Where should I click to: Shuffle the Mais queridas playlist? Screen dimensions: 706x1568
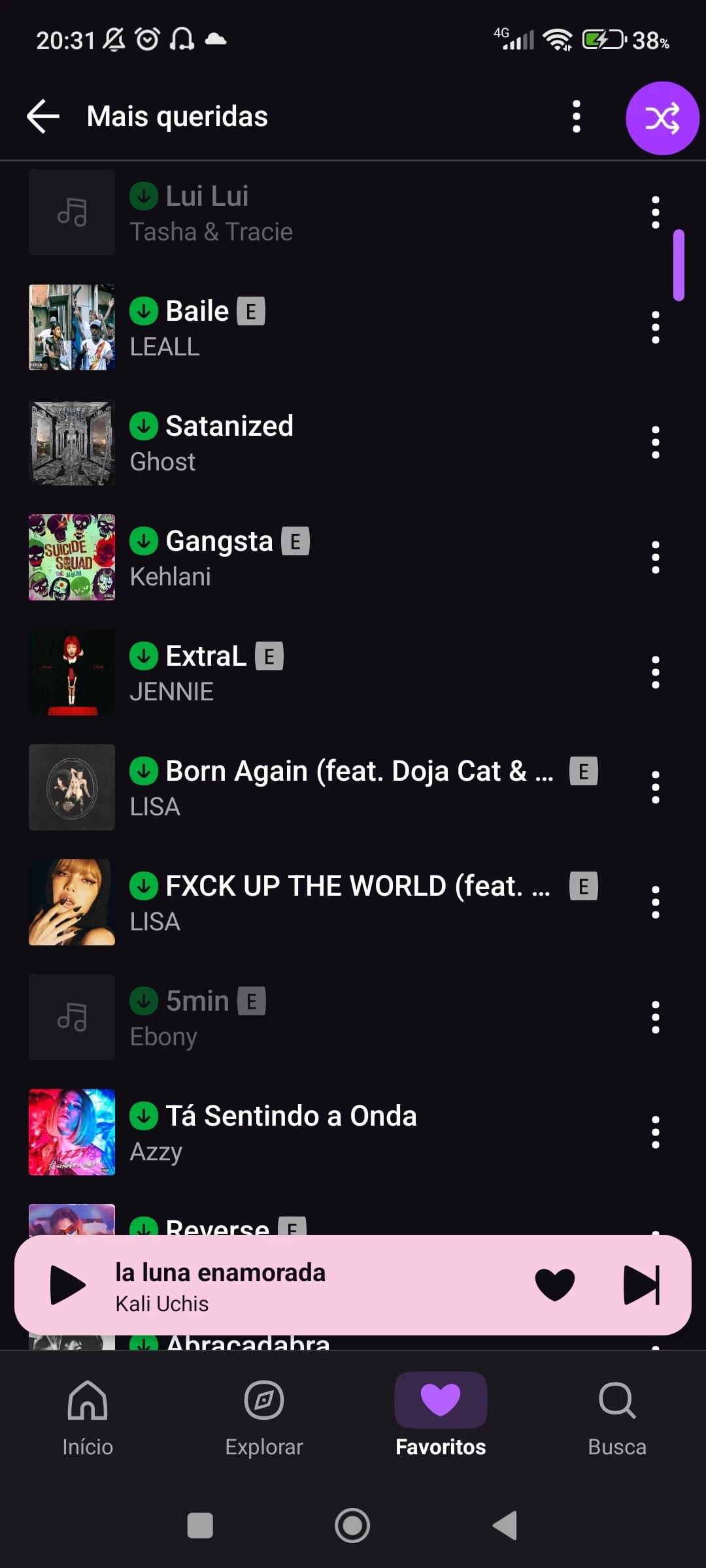pos(662,118)
